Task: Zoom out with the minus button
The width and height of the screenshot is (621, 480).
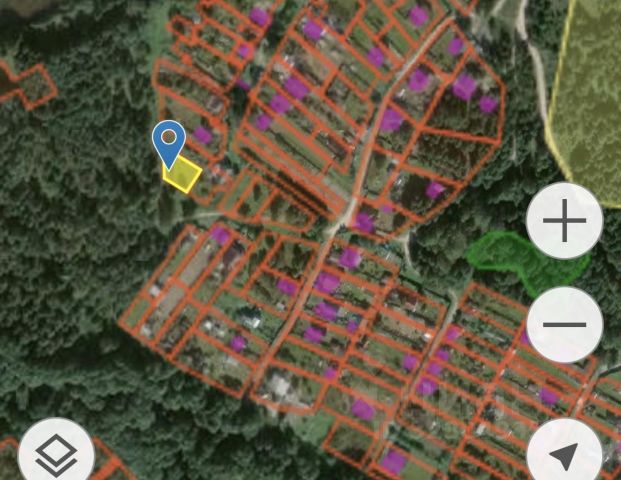Action: (564, 325)
